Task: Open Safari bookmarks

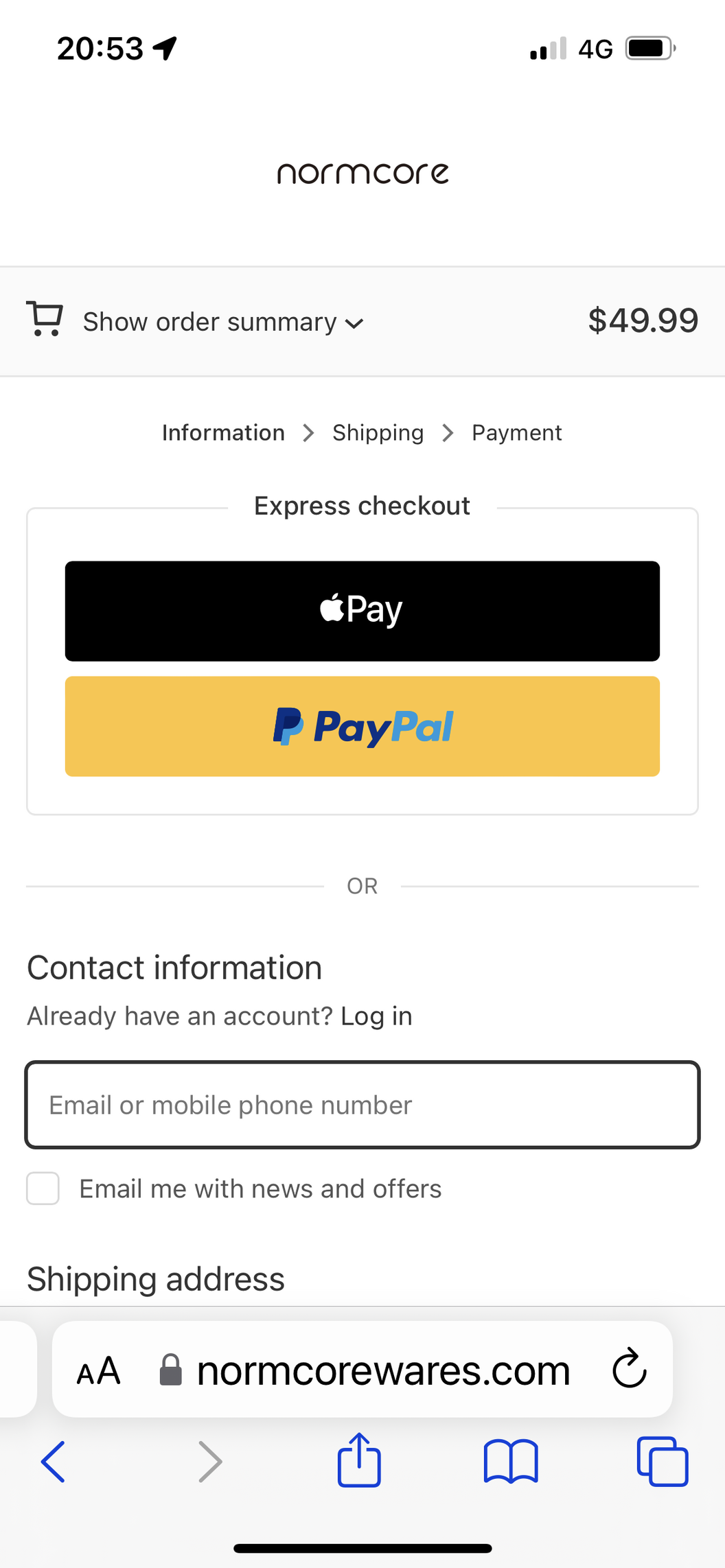Action: coord(511,1462)
